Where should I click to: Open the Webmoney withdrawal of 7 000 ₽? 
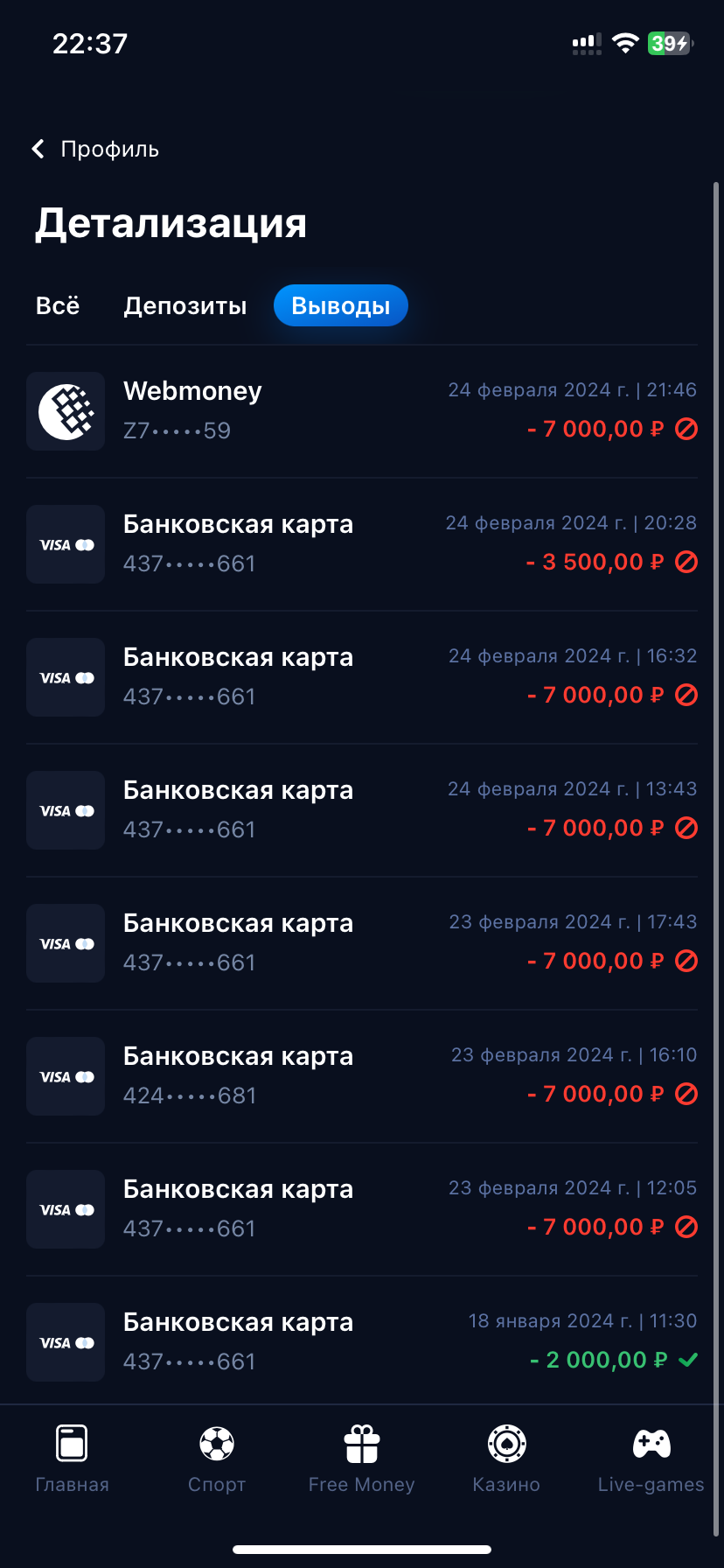click(x=361, y=411)
